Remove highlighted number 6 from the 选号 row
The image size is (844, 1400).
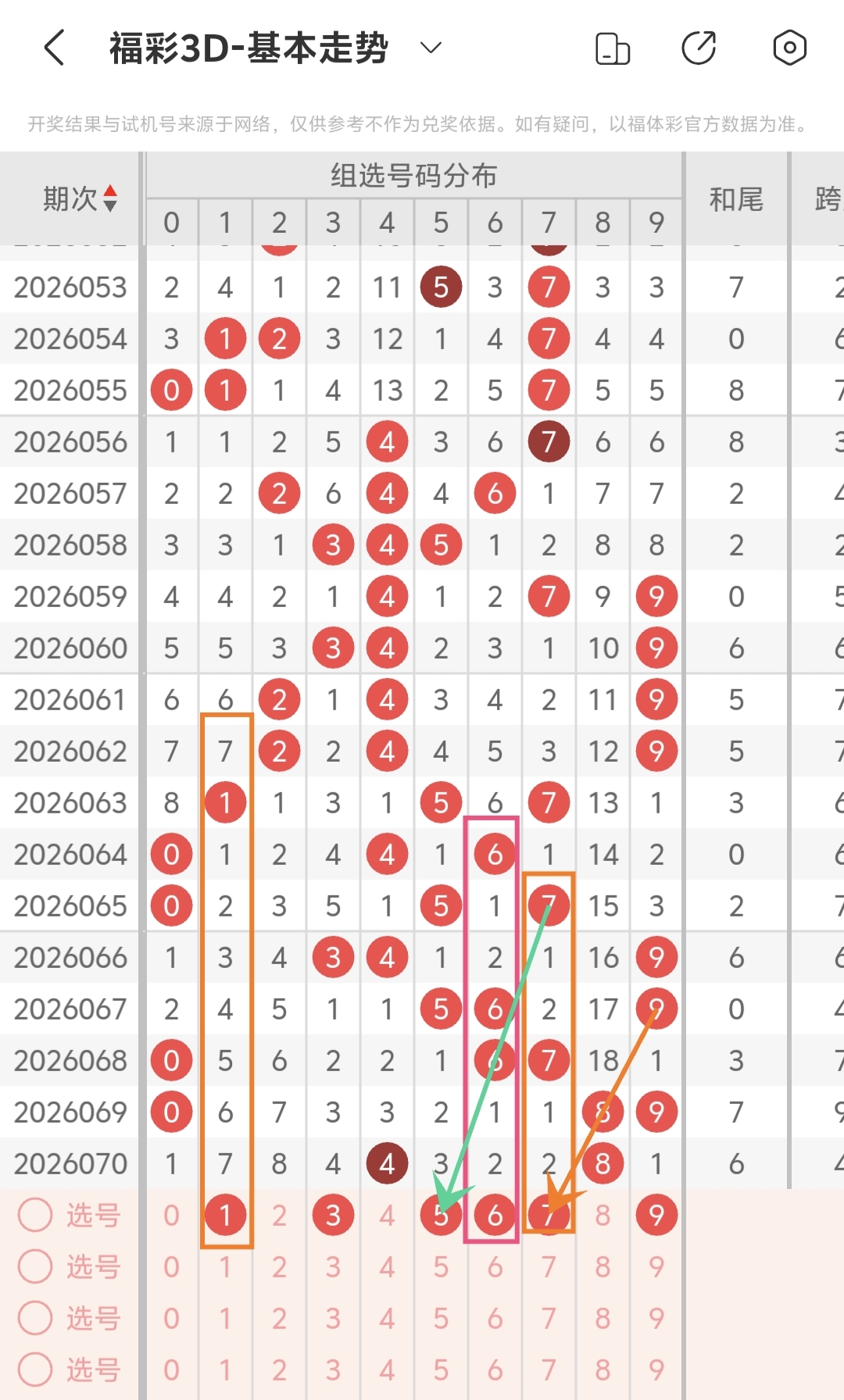point(495,1215)
